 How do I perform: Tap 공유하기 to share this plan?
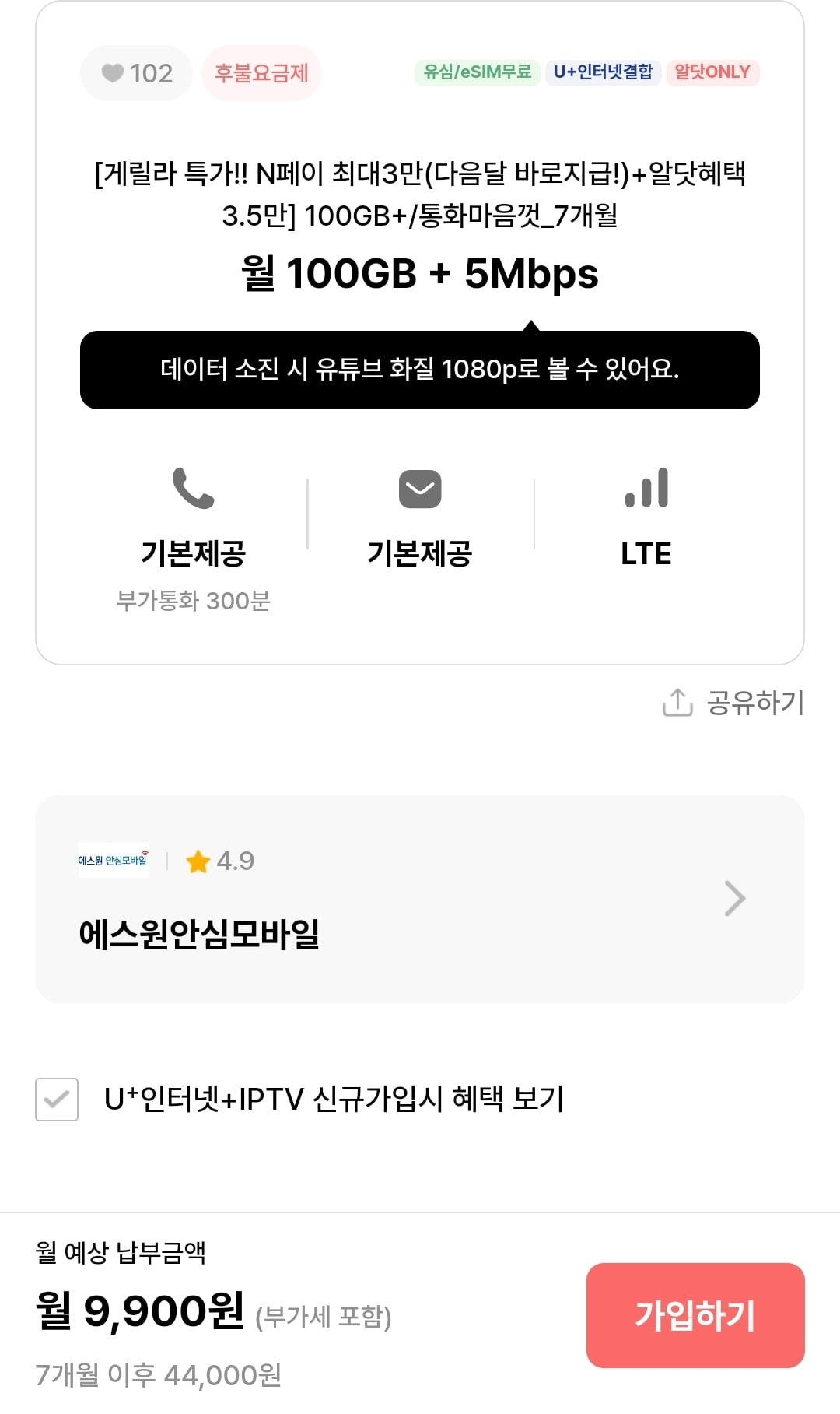coord(733,703)
